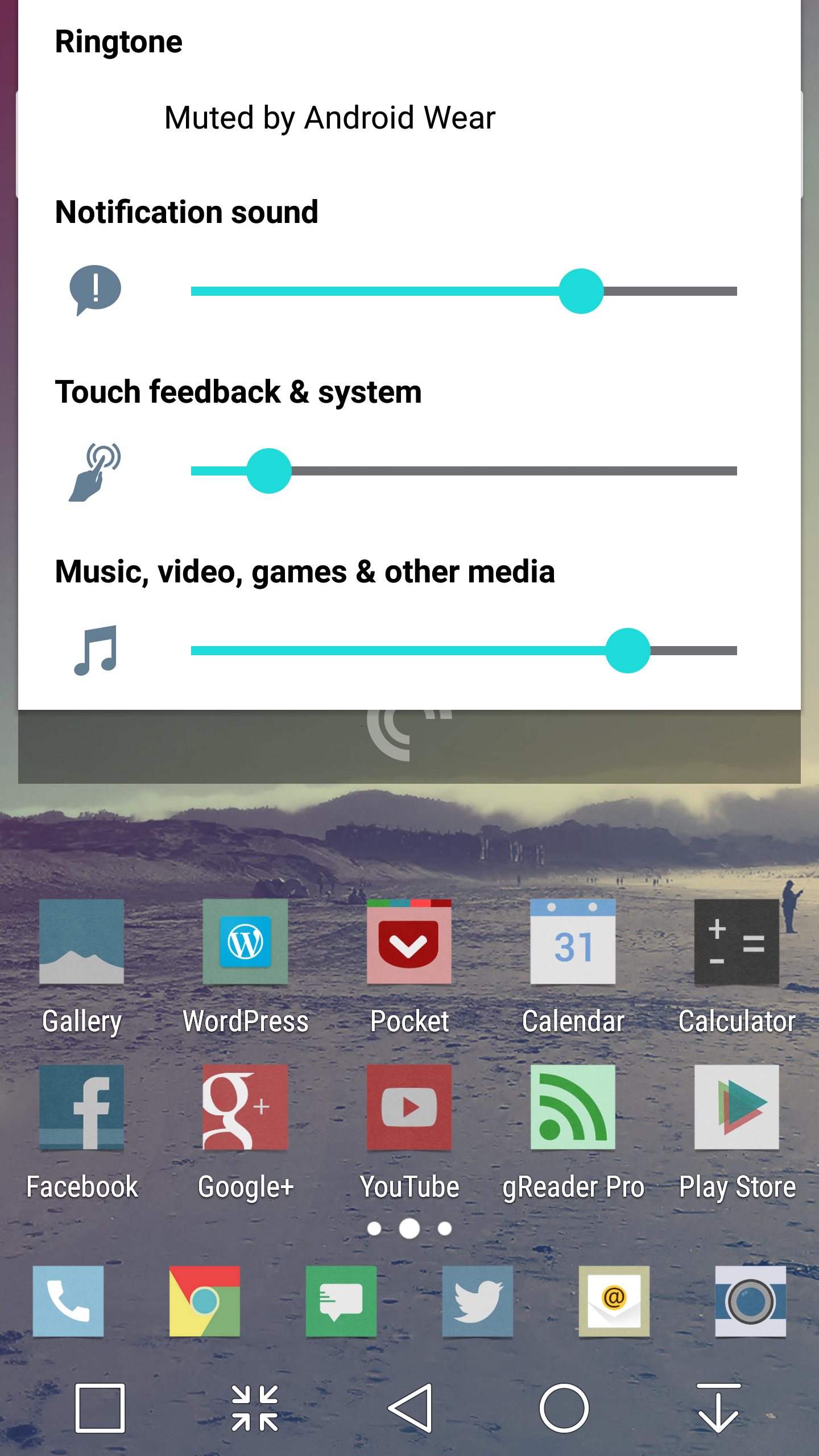Screen dimensions: 819x1456
Task: Open the email app in the dock
Action: (614, 1301)
